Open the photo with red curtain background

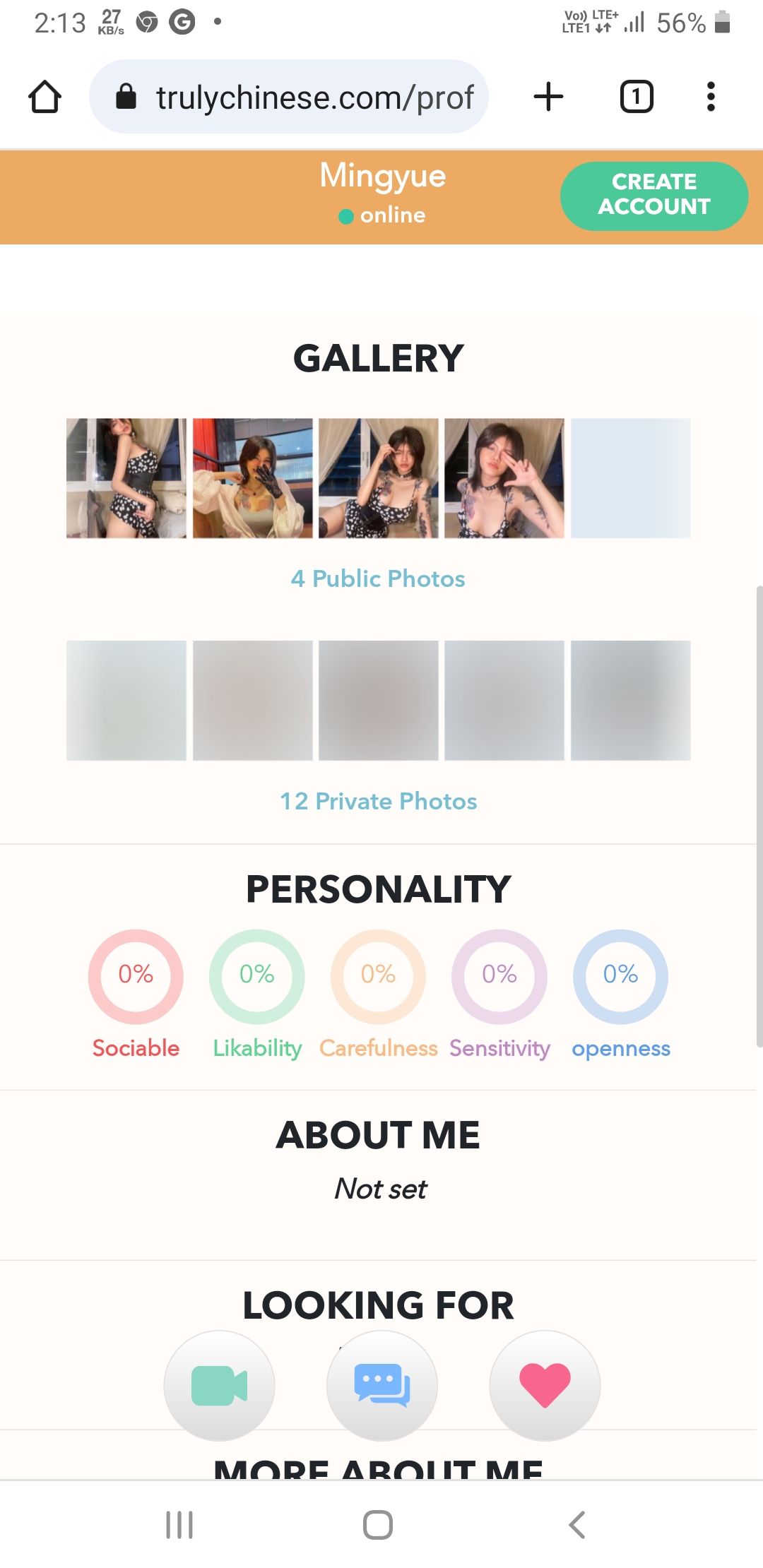(253, 478)
